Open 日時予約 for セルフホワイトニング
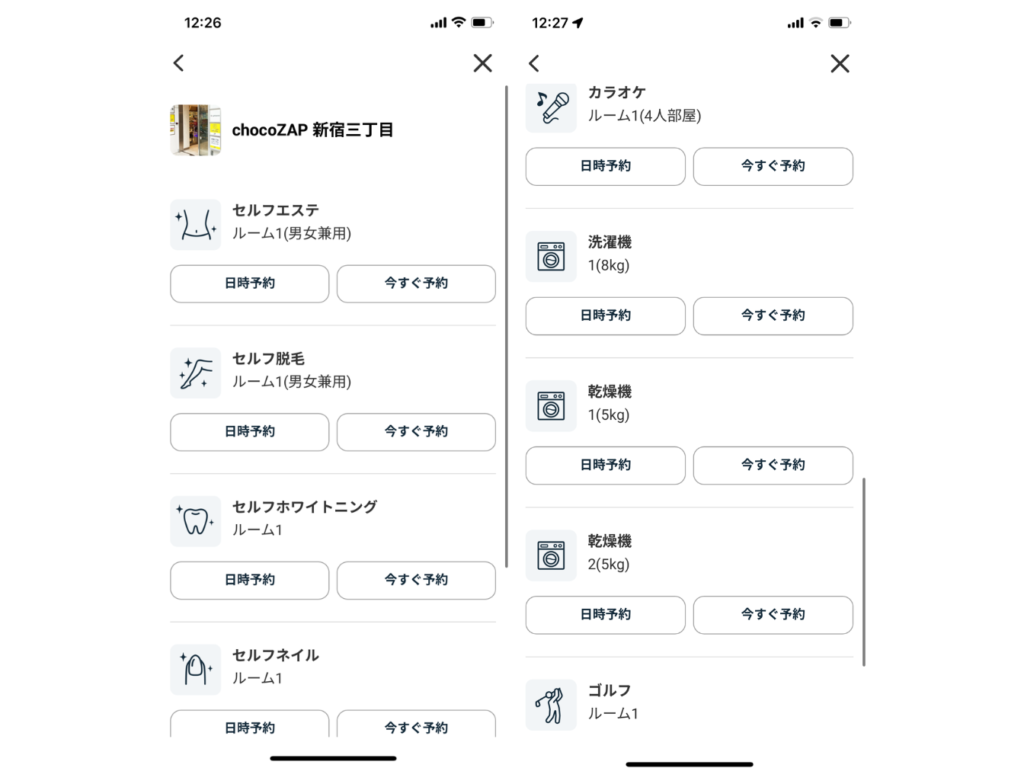 (249, 580)
